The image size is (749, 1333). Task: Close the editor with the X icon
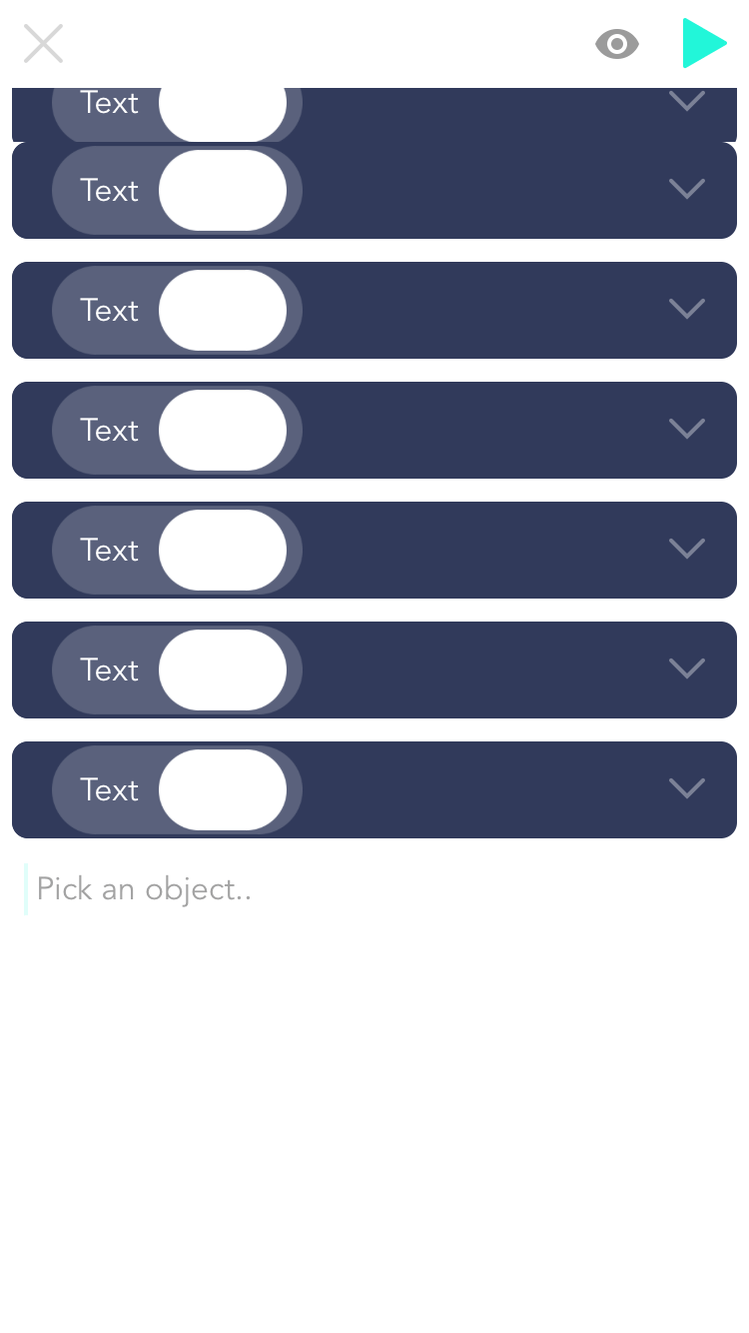(43, 44)
